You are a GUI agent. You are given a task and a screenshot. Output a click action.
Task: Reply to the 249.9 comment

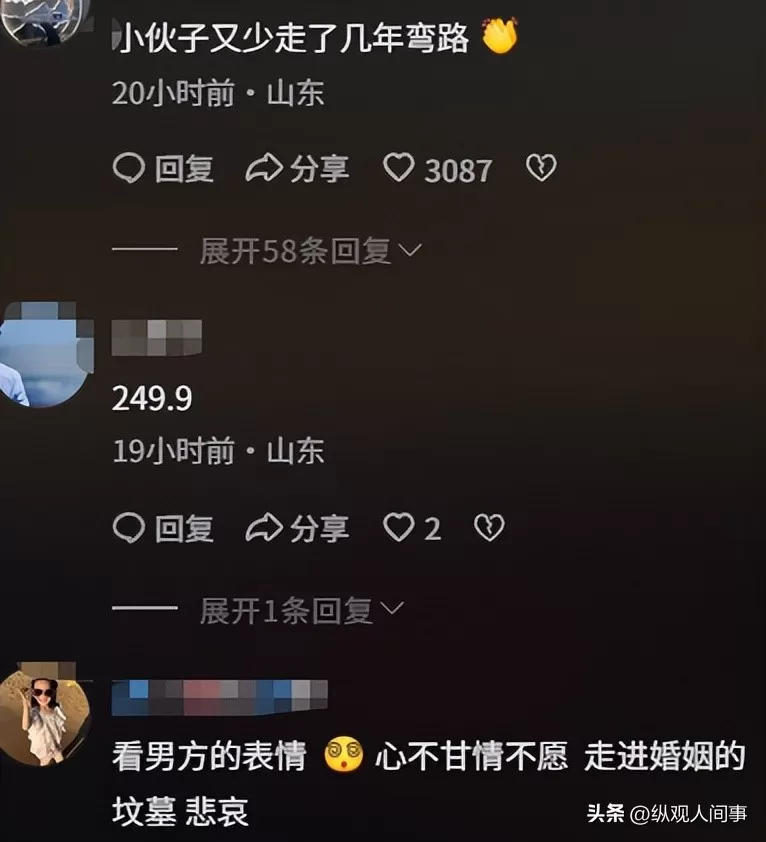pyautogui.click(x=163, y=528)
